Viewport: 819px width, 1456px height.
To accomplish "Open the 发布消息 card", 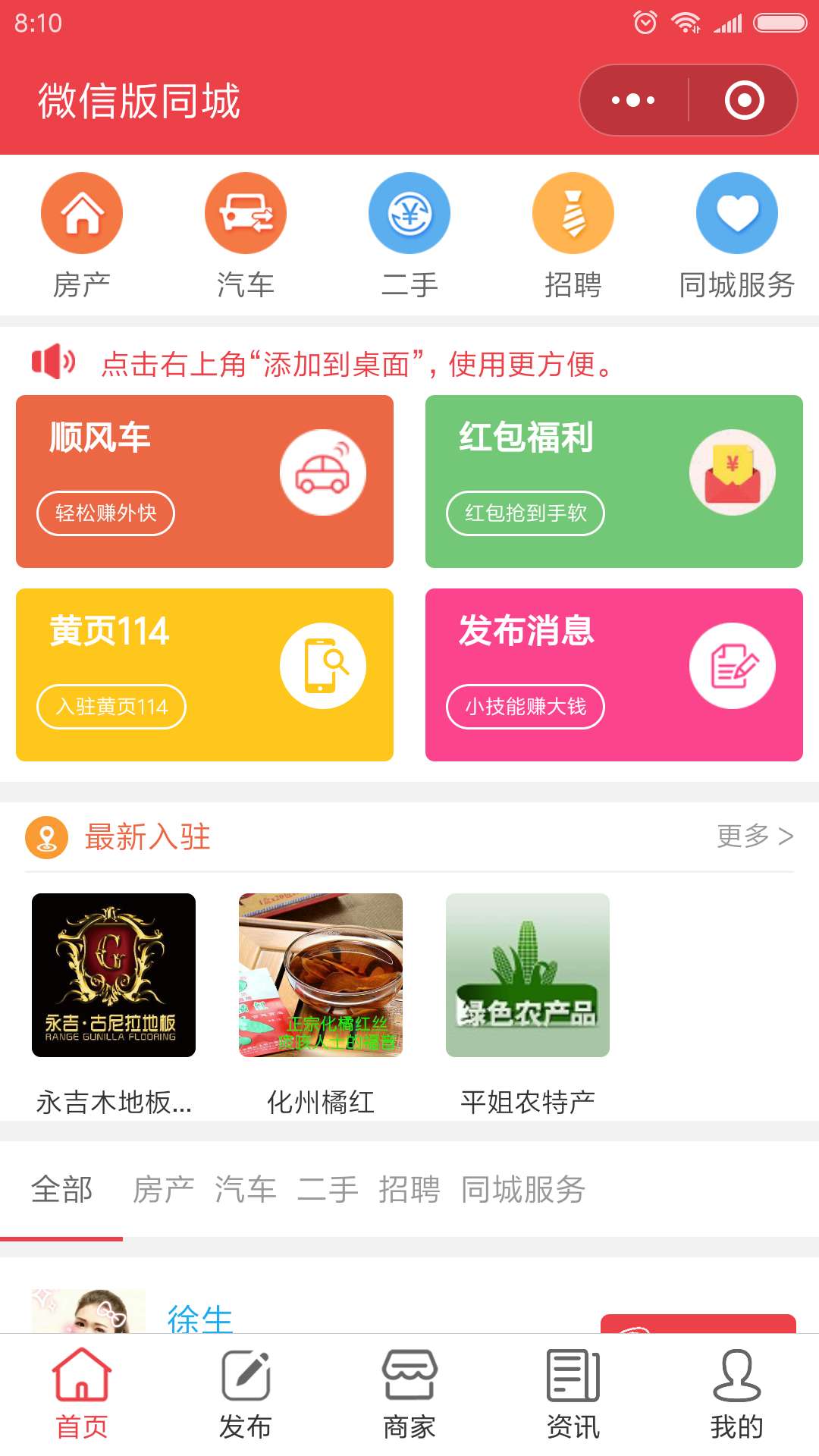I will 614,675.
